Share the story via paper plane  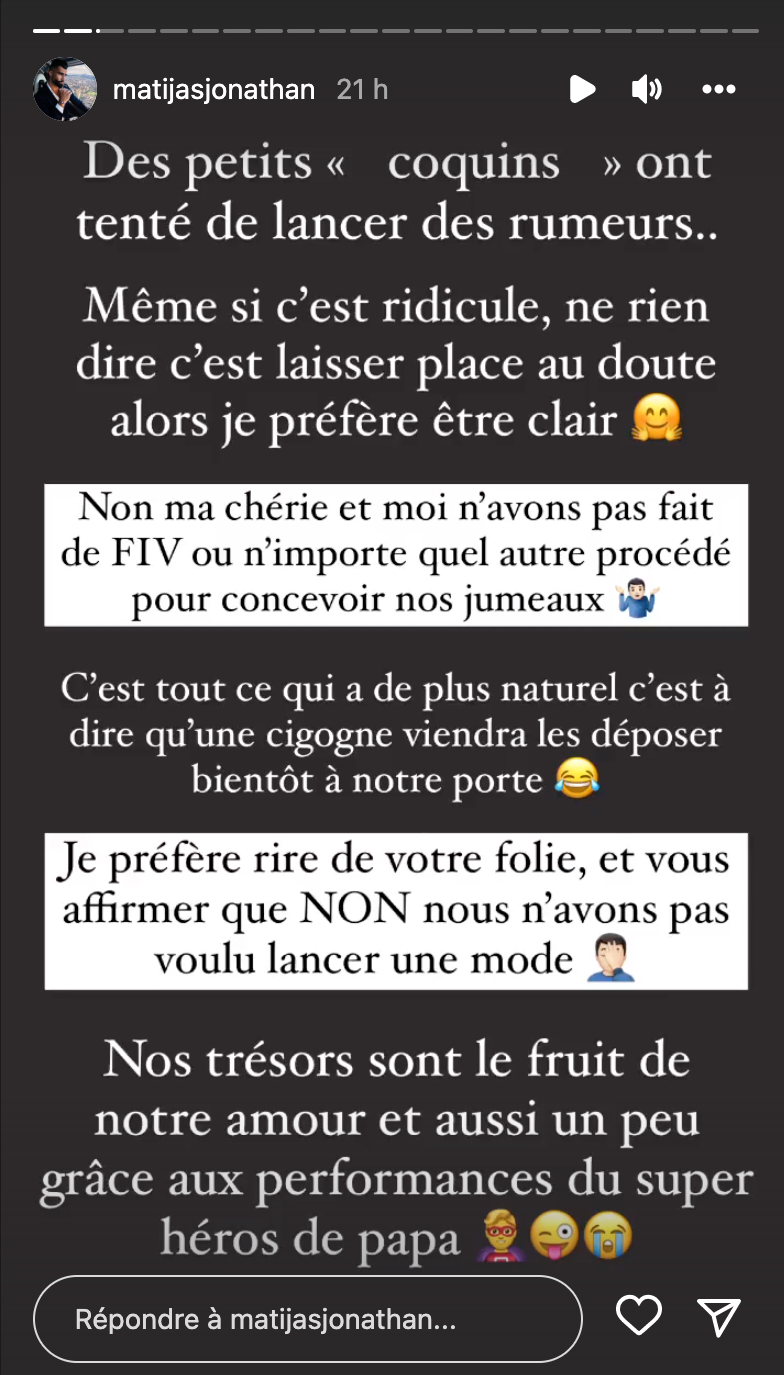tap(719, 1317)
